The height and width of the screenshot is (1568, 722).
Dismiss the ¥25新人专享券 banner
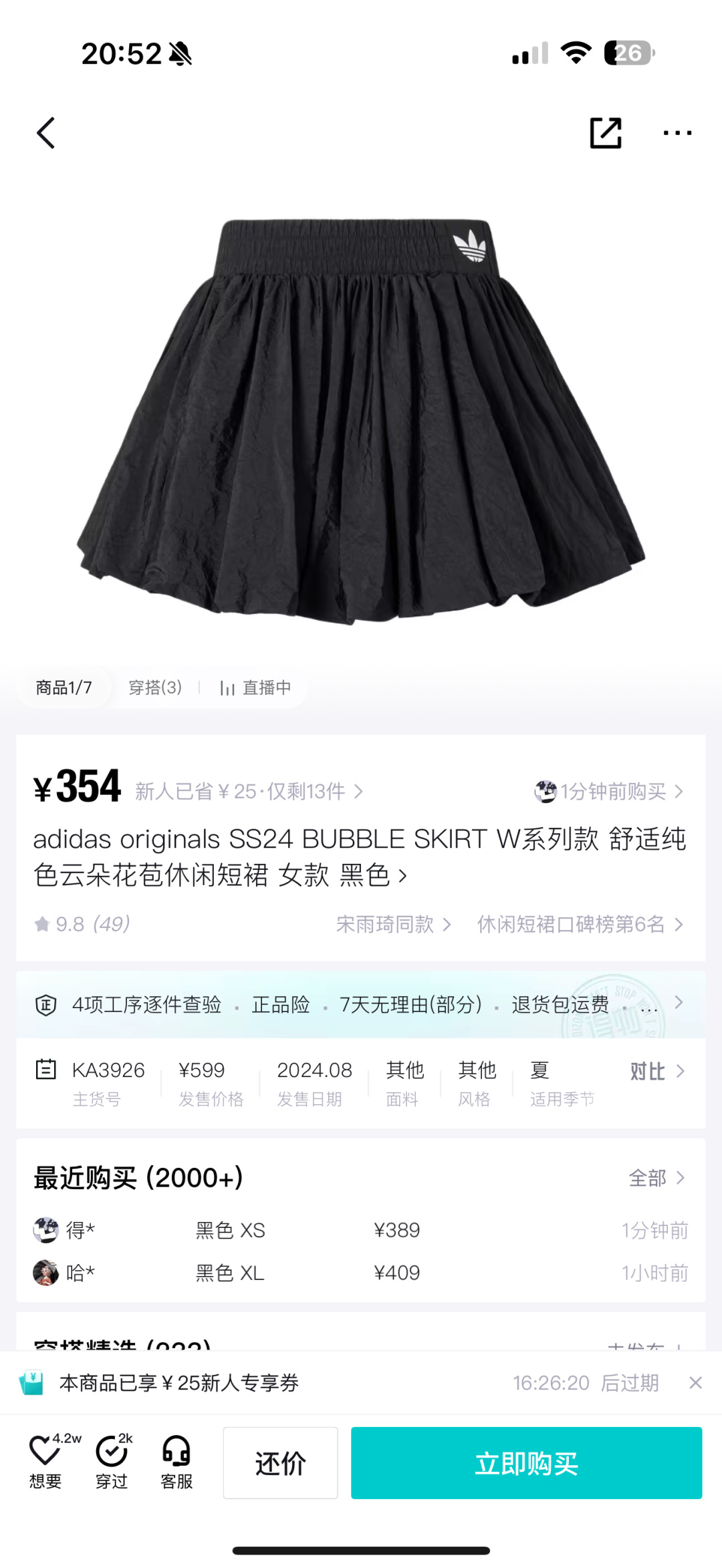point(695,1383)
